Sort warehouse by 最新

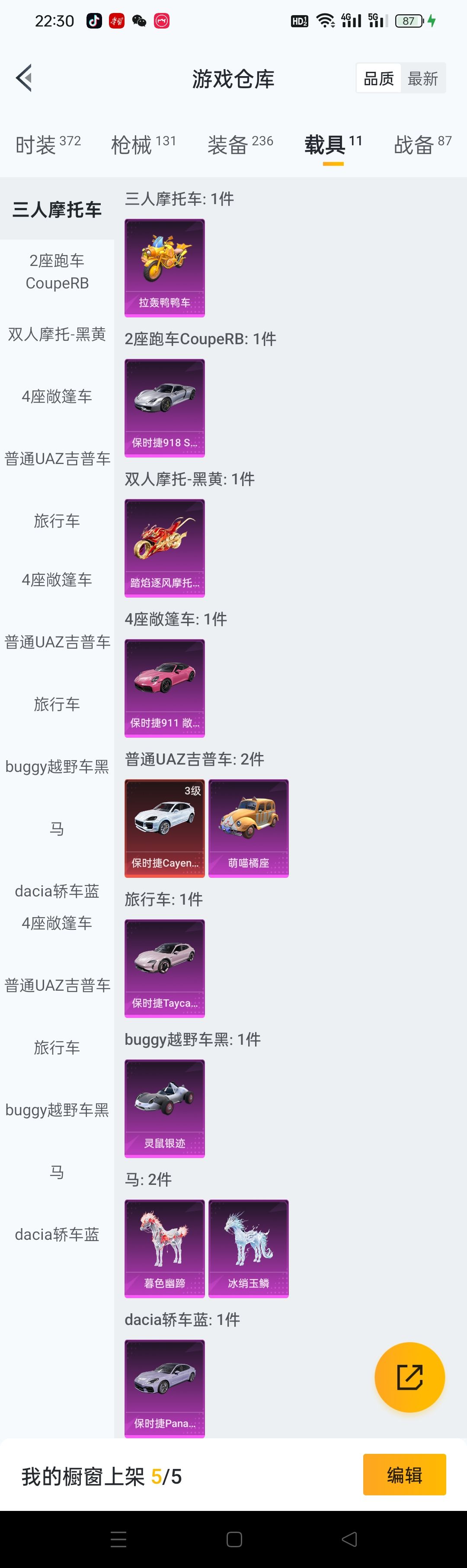click(x=422, y=79)
